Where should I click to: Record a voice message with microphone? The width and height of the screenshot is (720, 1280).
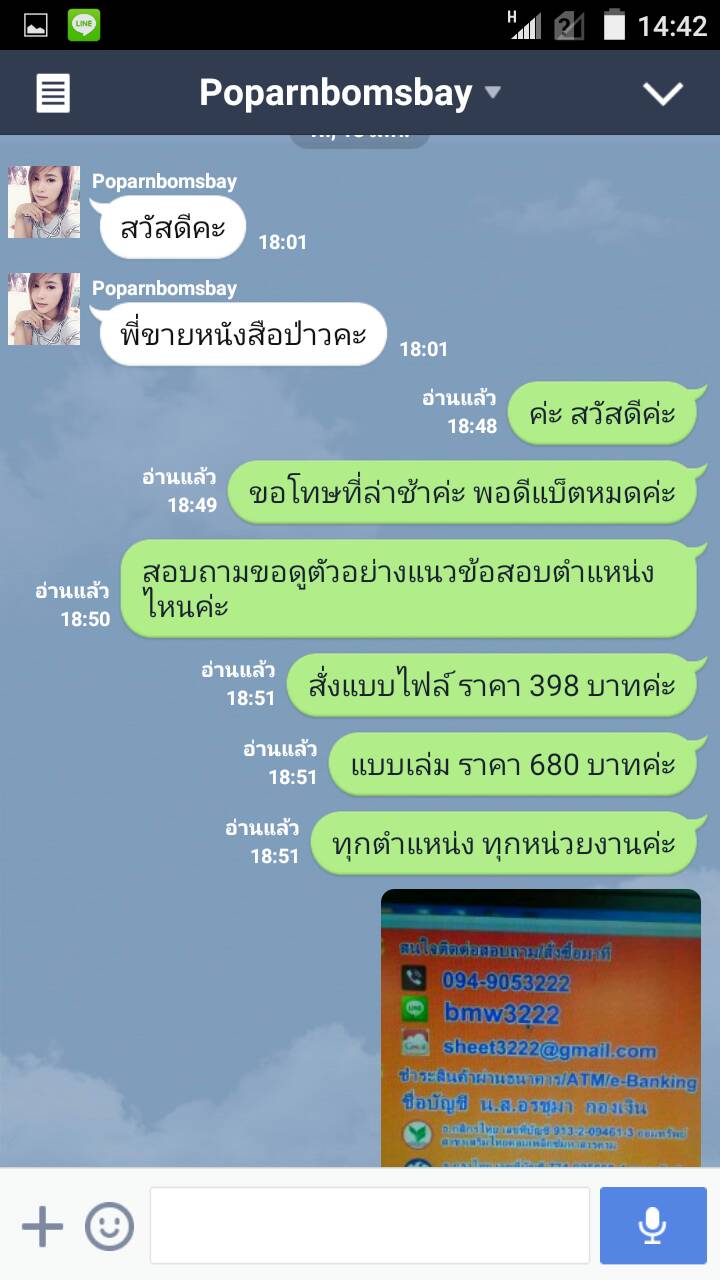[x=653, y=1226]
